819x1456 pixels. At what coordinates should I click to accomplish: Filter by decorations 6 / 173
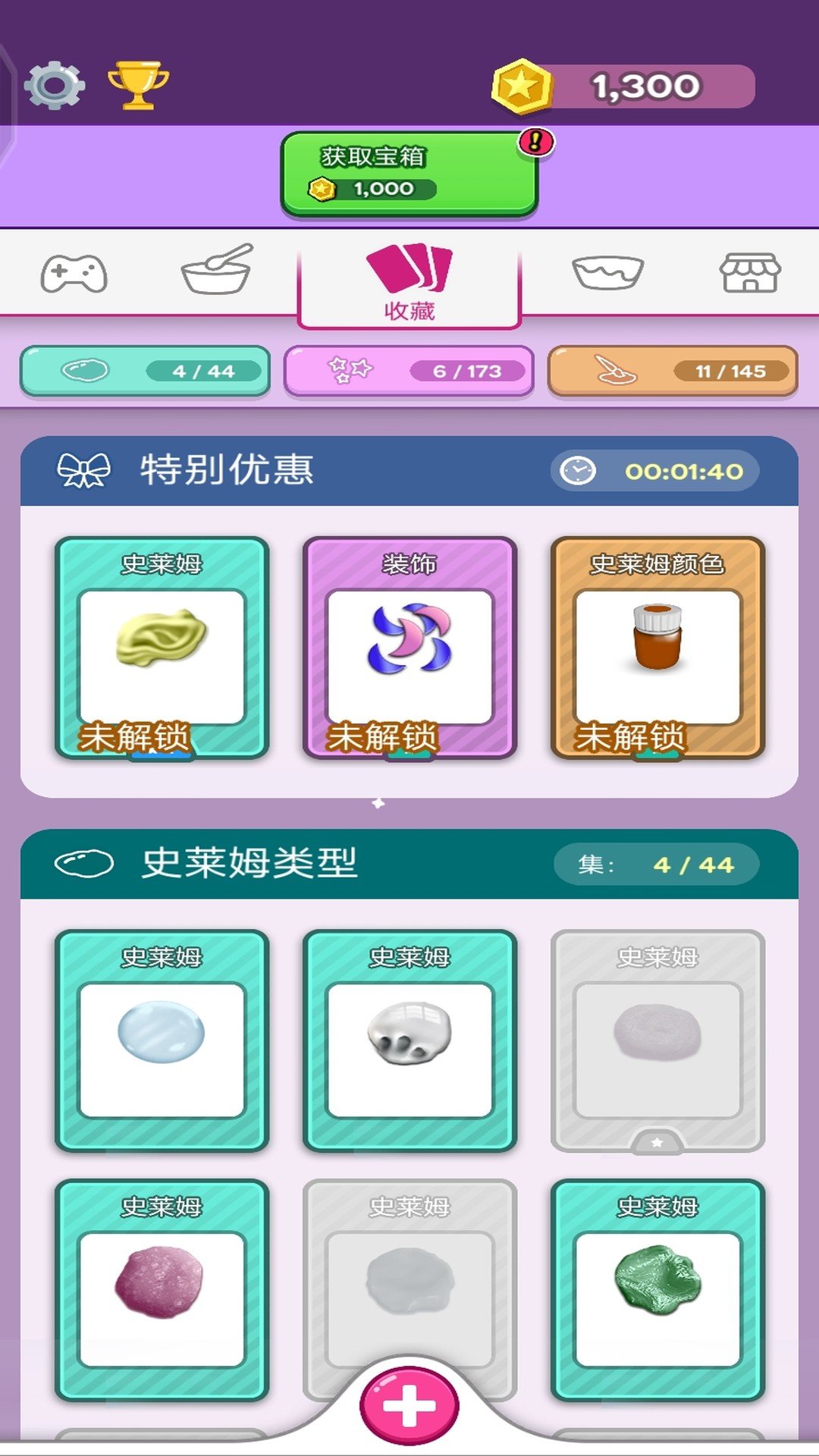(409, 371)
